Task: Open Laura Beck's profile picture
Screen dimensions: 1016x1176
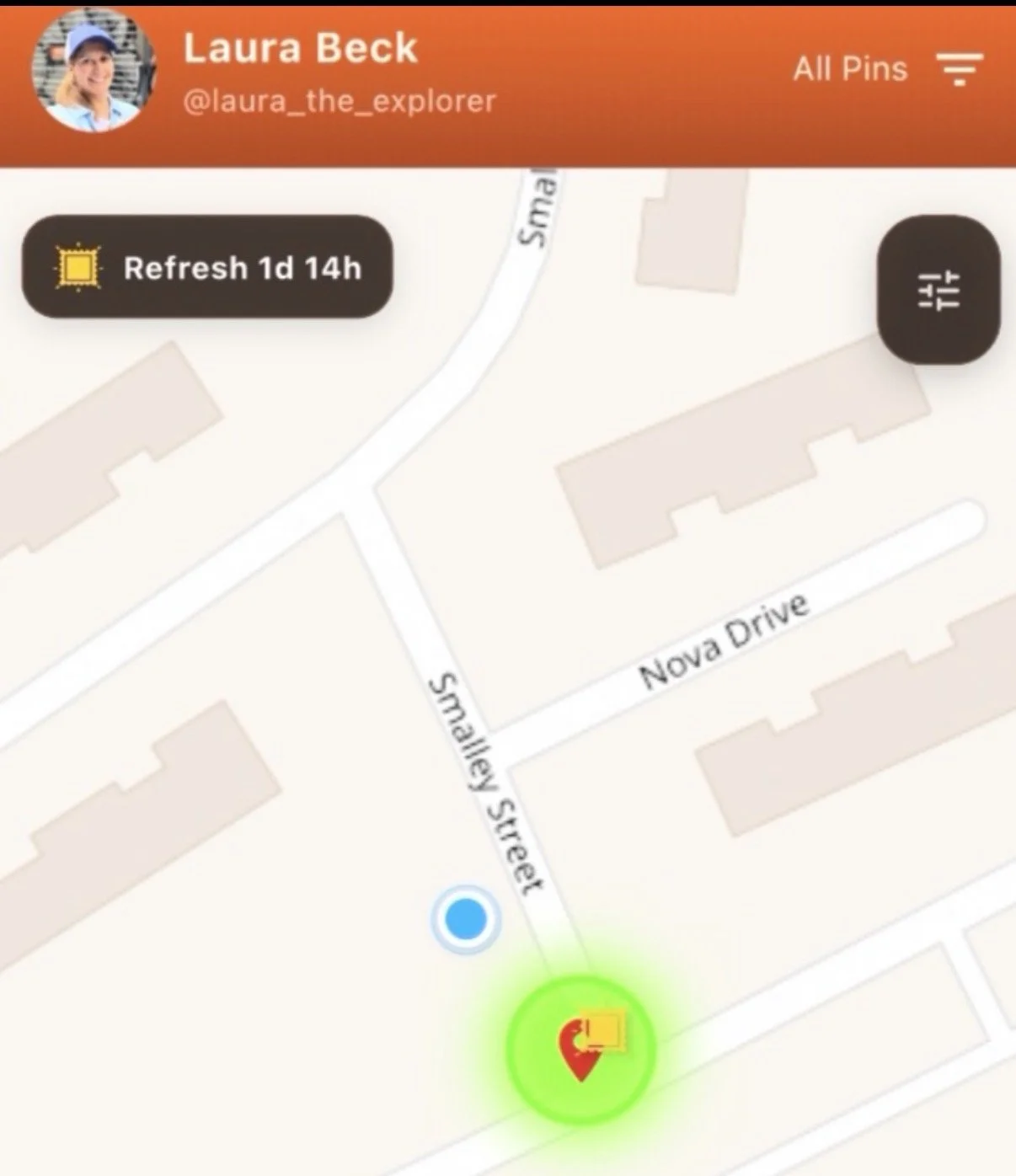Action: click(93, 72)
